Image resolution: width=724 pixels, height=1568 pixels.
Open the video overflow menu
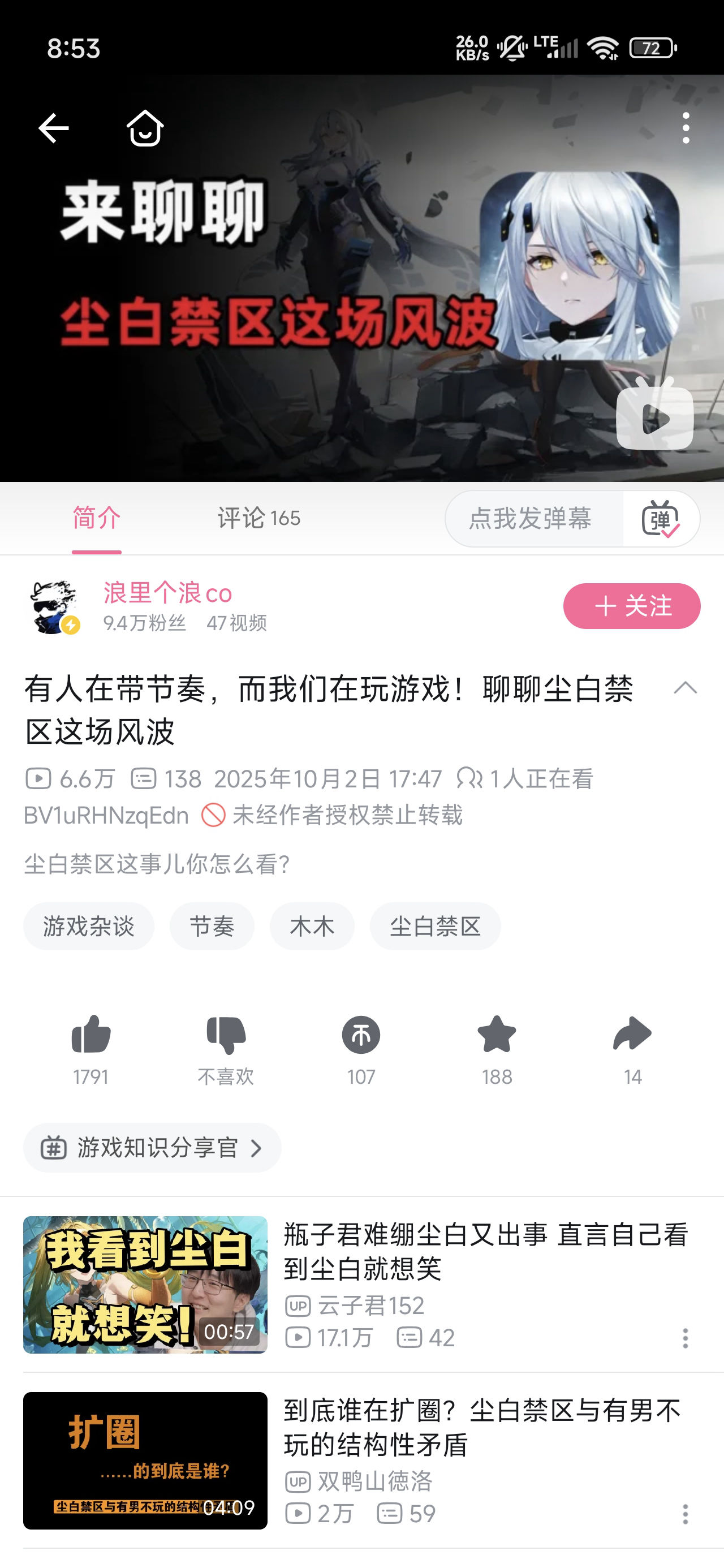(686, 128)
